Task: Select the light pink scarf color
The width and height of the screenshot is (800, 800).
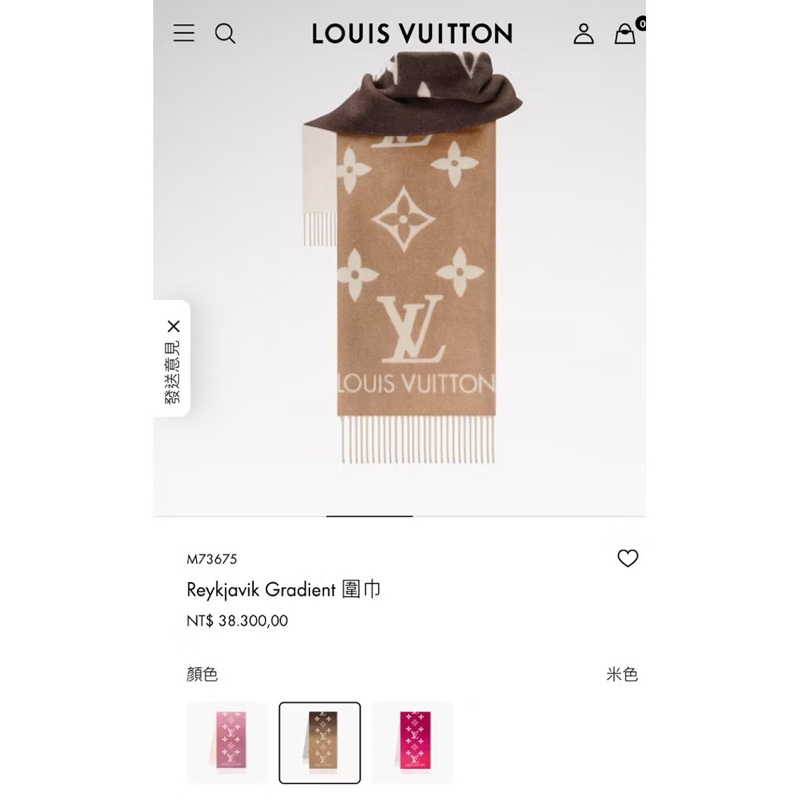Action: point(227,743)
